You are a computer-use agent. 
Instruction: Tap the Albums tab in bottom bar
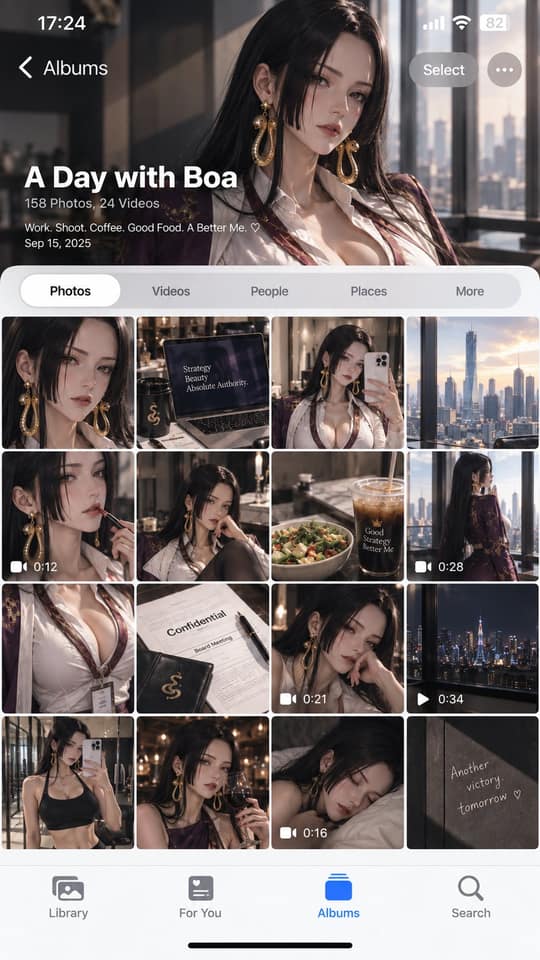coord(338,897)
